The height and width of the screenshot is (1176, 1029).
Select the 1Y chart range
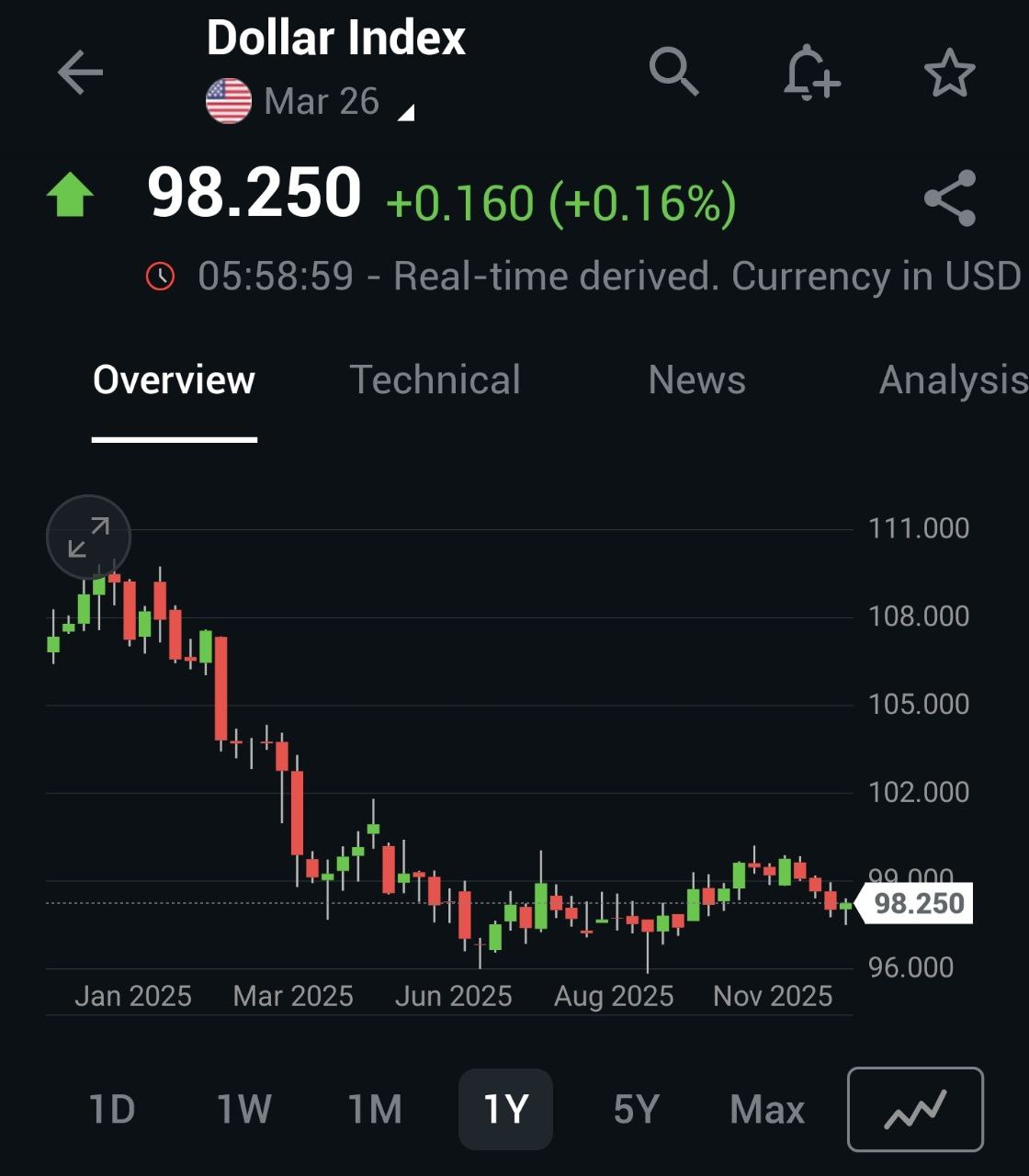(x=505, y=1109)
